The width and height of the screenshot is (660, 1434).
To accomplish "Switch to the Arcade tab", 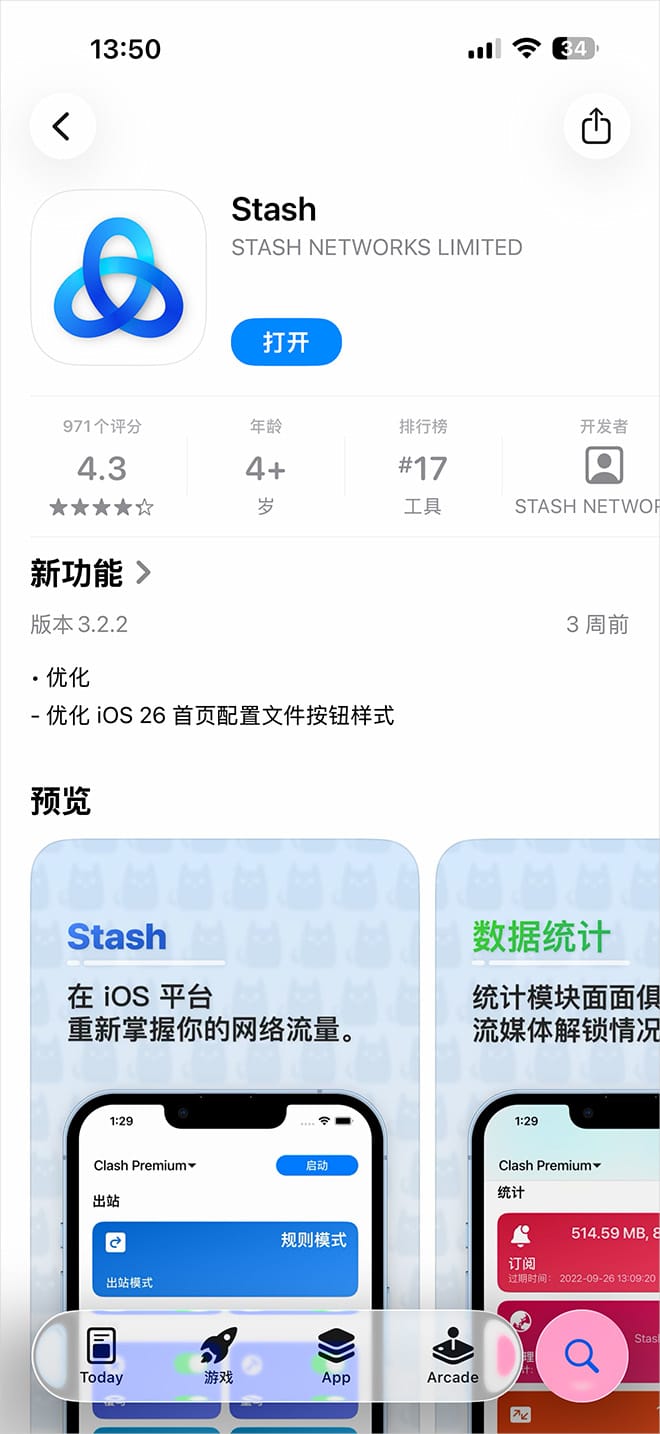I will point(452,1356).
